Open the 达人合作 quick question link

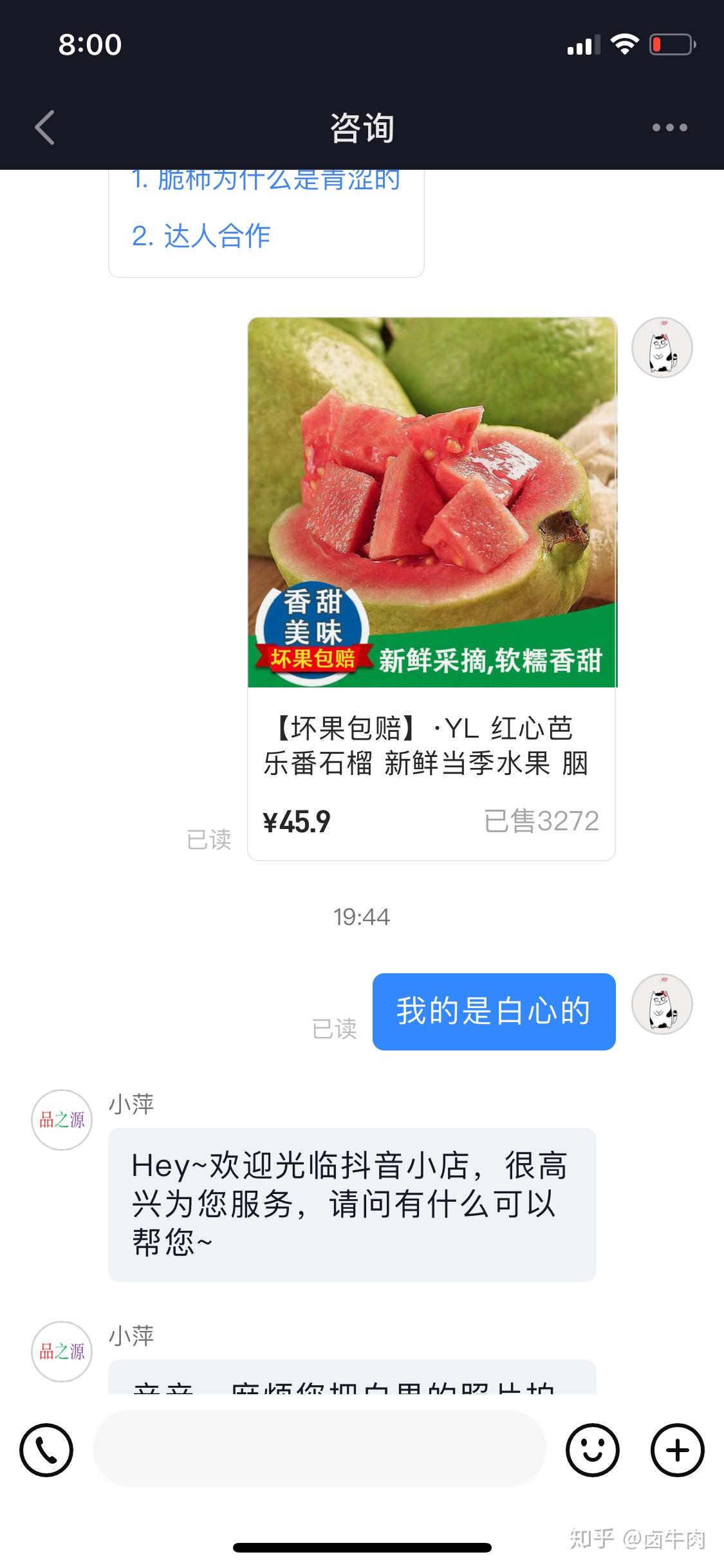(201, 236)
